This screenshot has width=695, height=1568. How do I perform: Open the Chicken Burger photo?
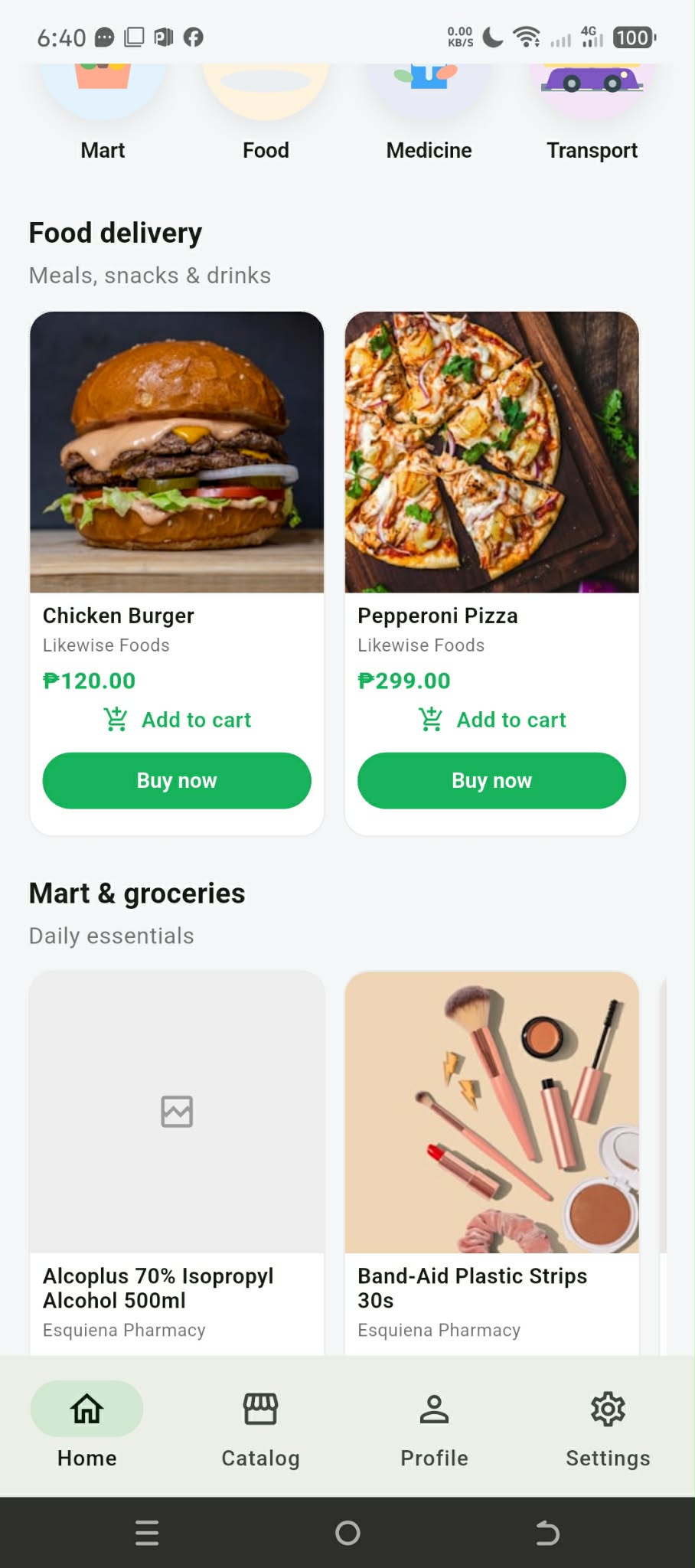[x=176, y=452]
